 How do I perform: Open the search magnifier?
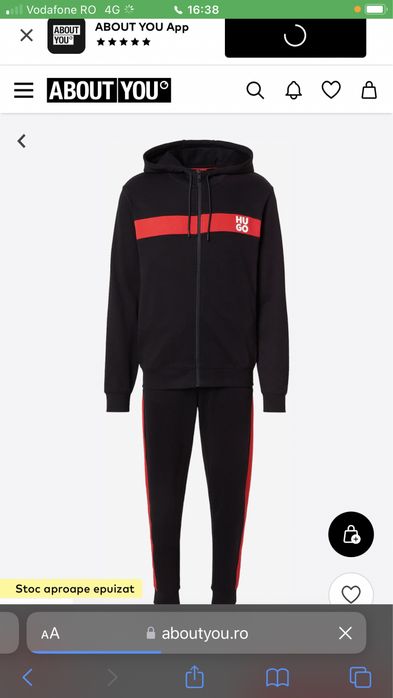(x=255, y=90)
